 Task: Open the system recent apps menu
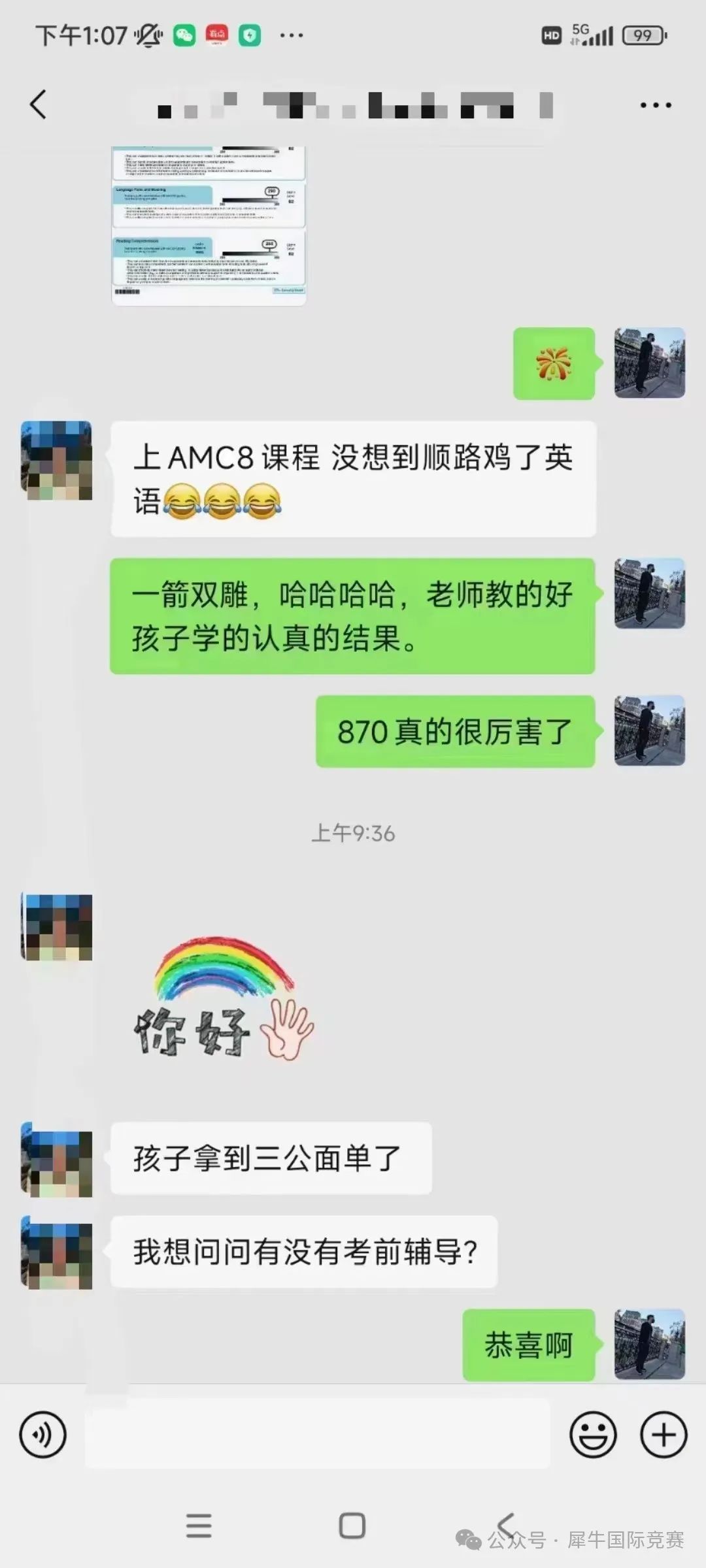tap(199, 1526)
